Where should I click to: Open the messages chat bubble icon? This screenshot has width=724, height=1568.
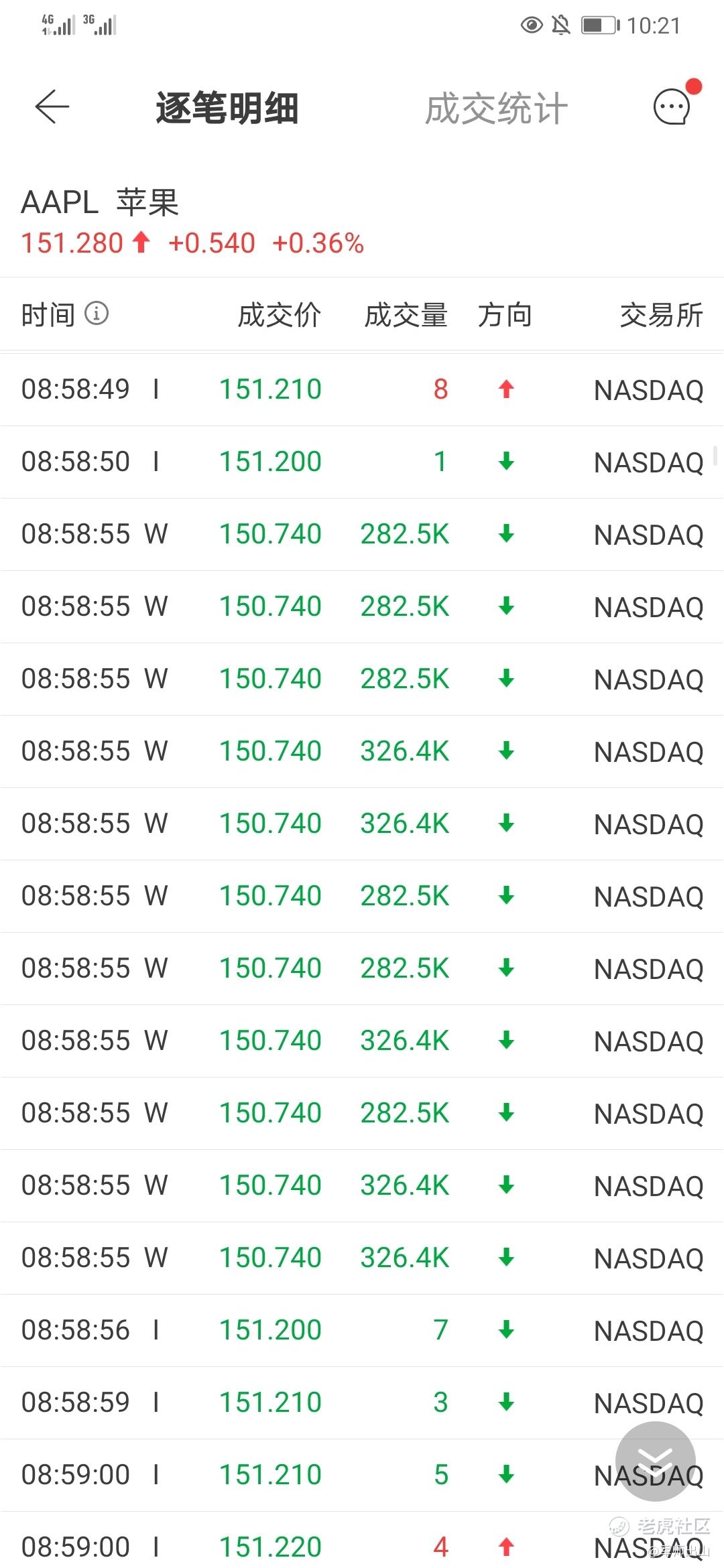click(672, 107)
